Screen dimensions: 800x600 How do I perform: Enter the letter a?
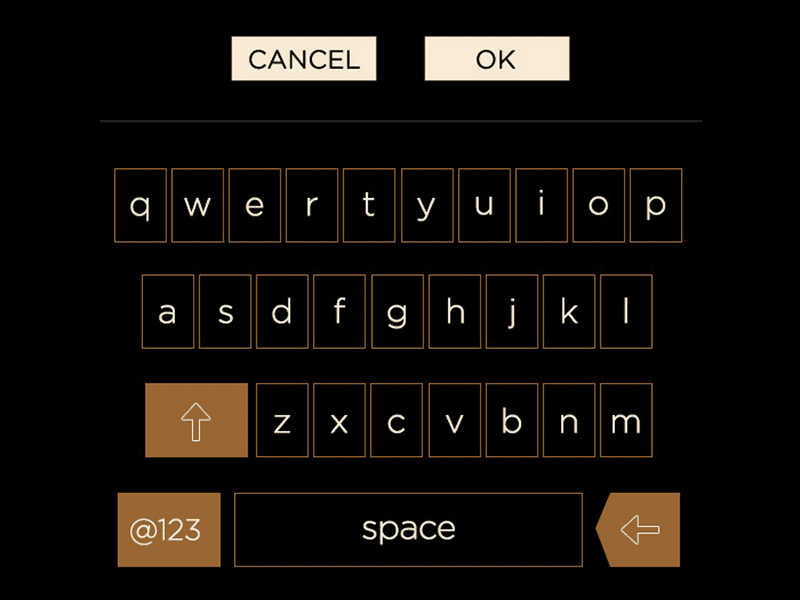pos(168,312)
